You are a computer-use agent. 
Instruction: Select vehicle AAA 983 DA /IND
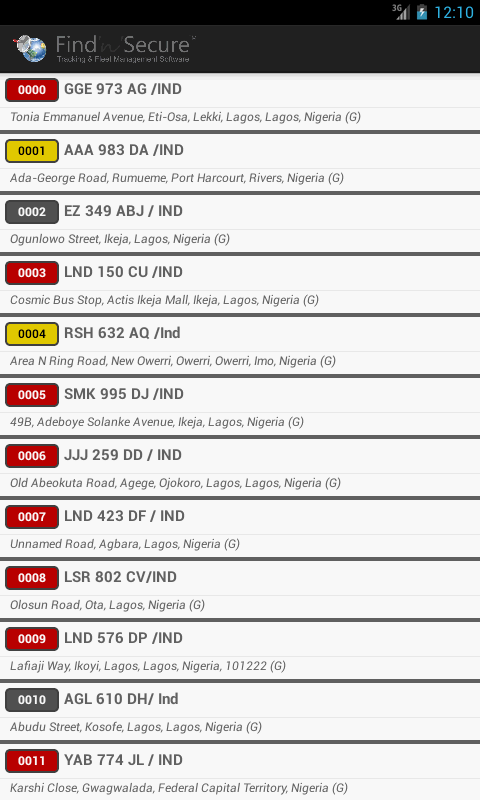[240, 163]
